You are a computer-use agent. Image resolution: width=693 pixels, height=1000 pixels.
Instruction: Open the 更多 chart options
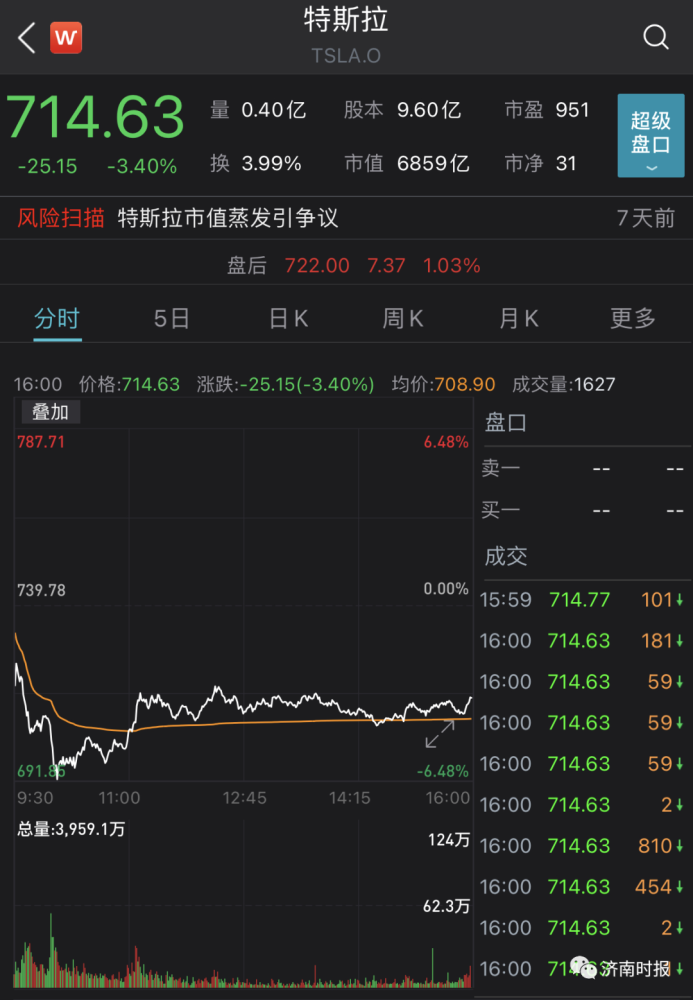click(x=633, y=319)
